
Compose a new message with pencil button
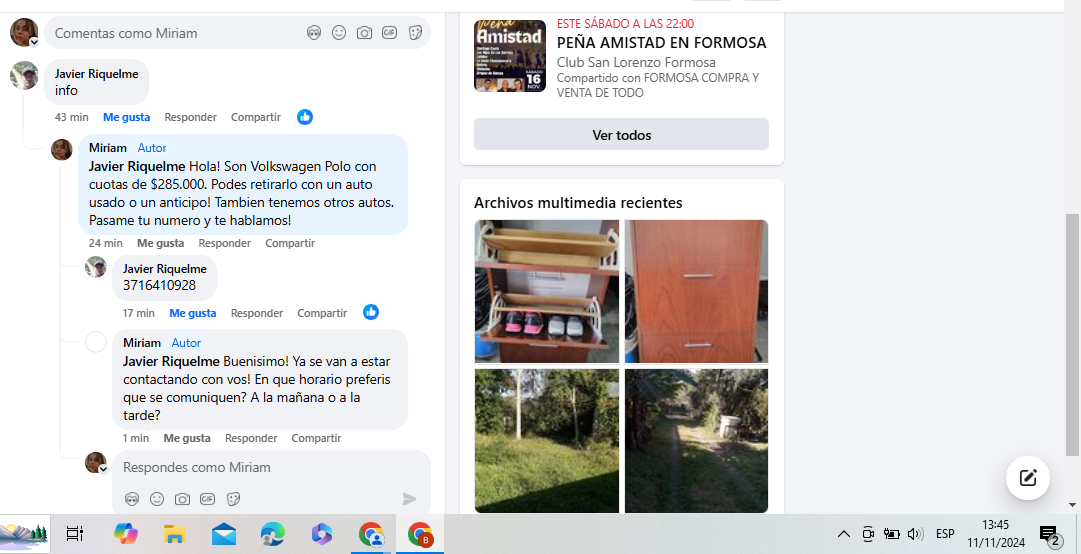1028,477
